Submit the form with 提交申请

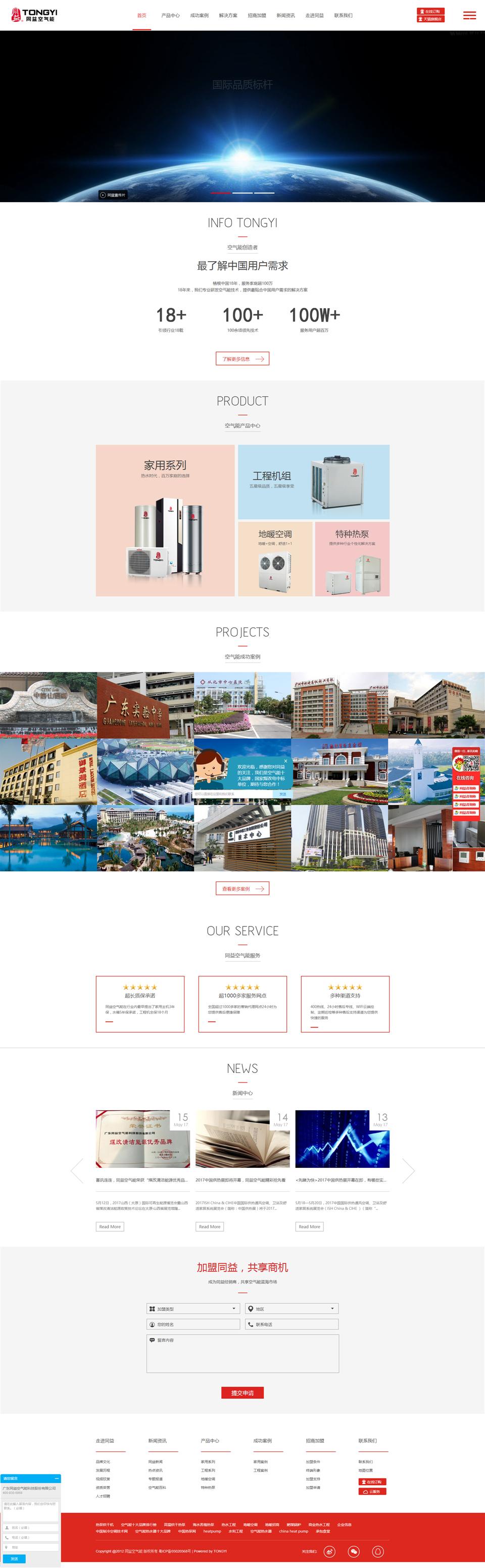coord(242,1392)
